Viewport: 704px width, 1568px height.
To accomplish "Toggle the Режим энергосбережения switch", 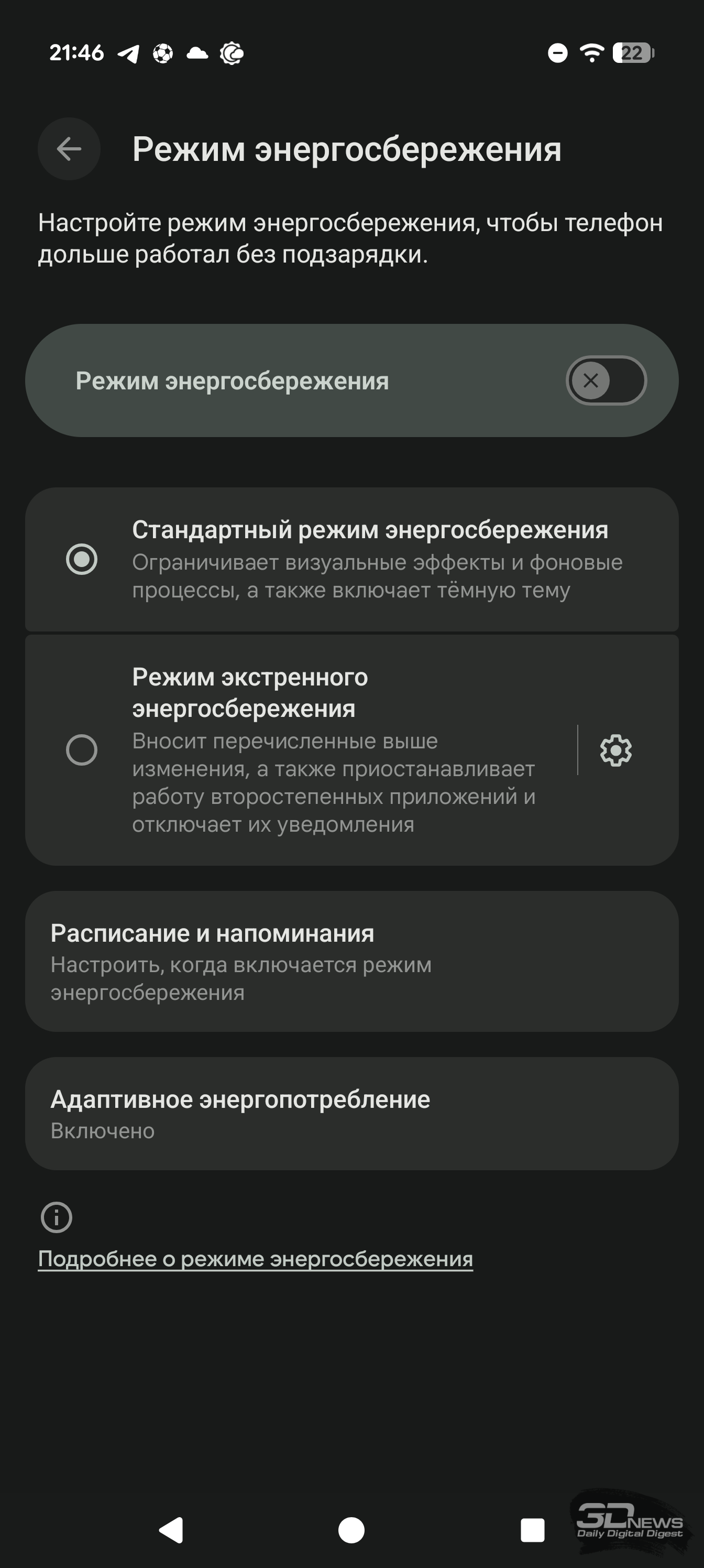I will coord(606,380).
